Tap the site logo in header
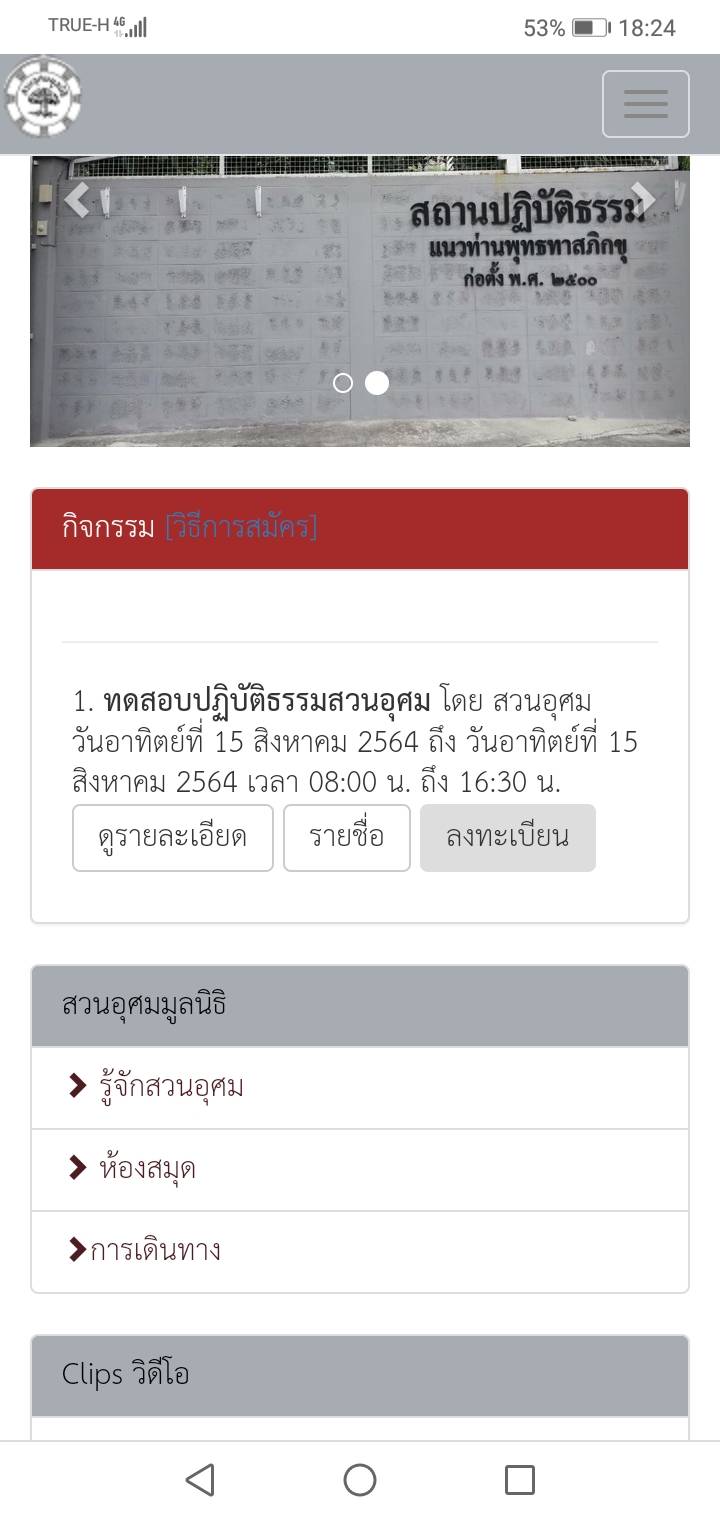Image resolution: width=720 pixels, height=1520 pixels. 44,98
